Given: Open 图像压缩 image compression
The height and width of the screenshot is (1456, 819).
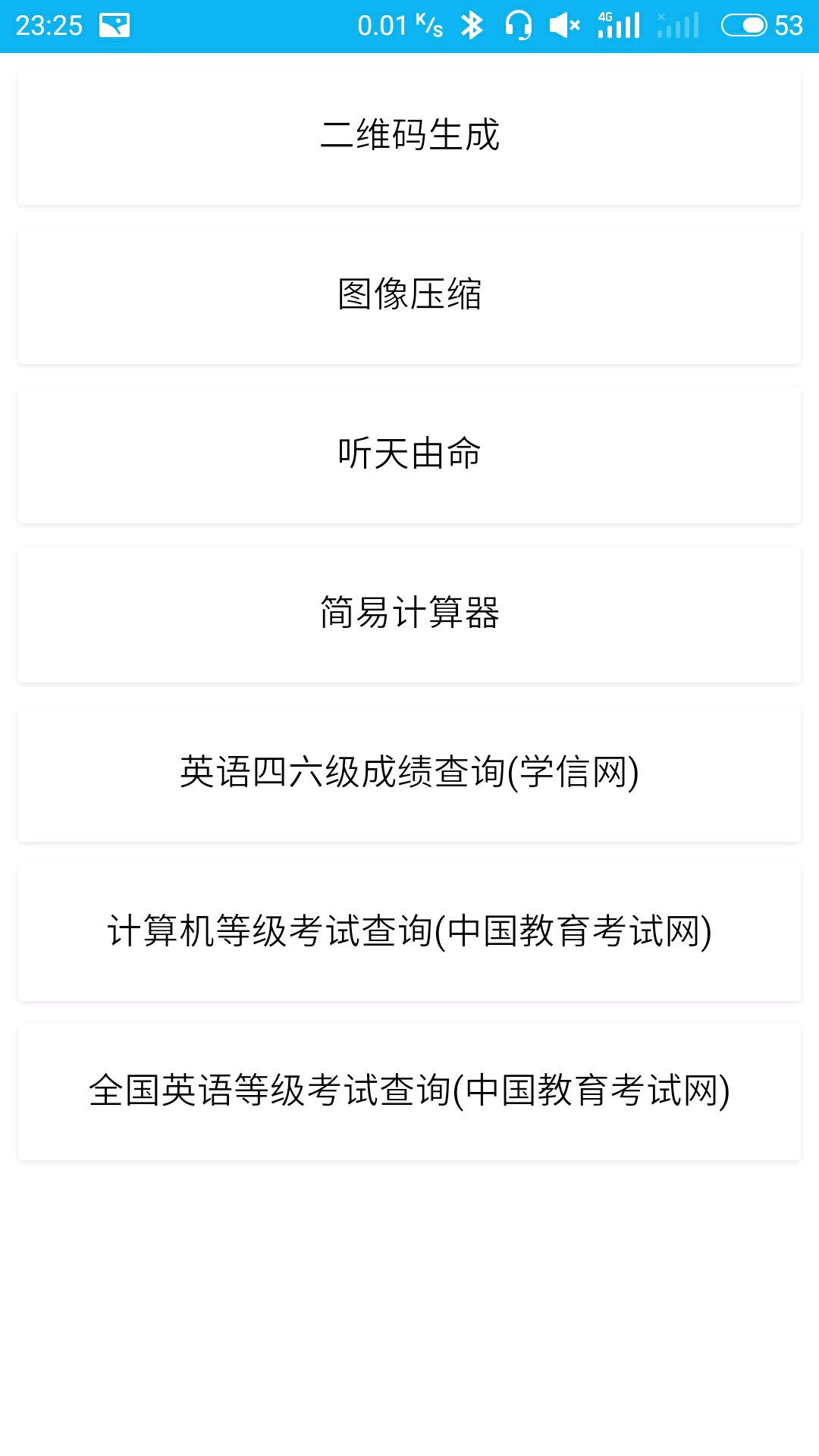Looking at the screenshot, I should [x=409, y=296].
